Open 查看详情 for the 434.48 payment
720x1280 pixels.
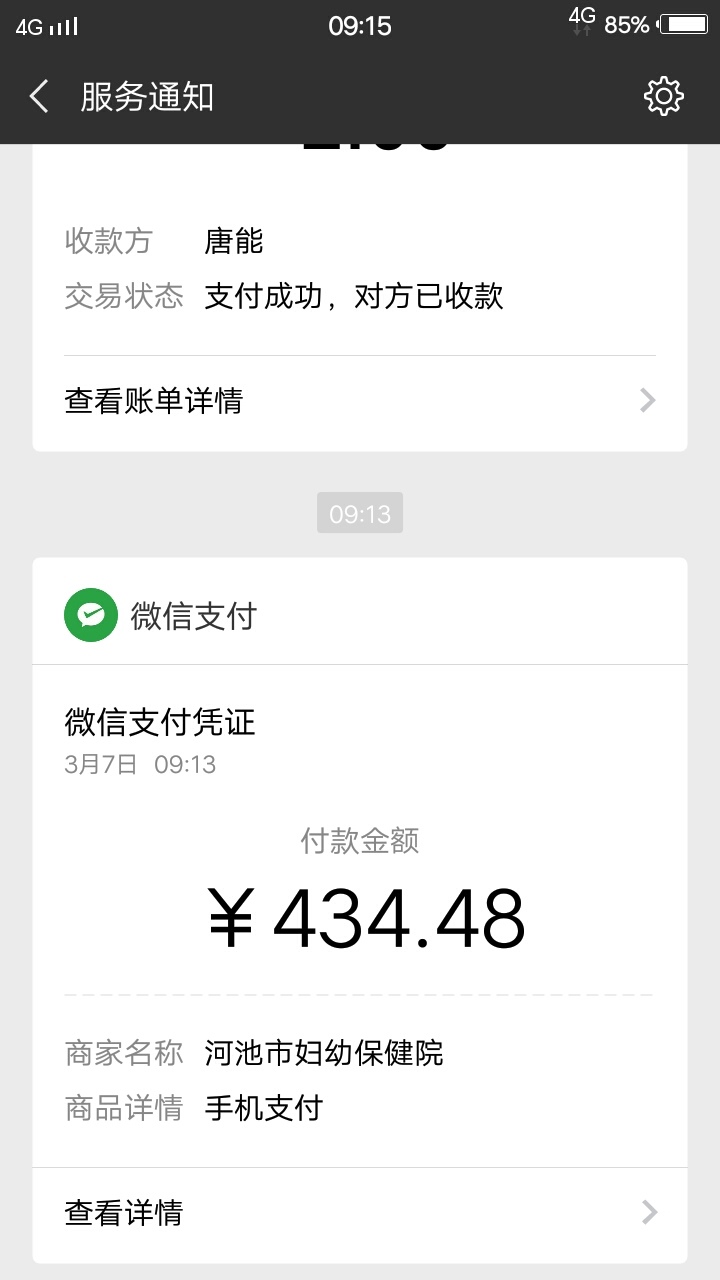[360, 1213]
